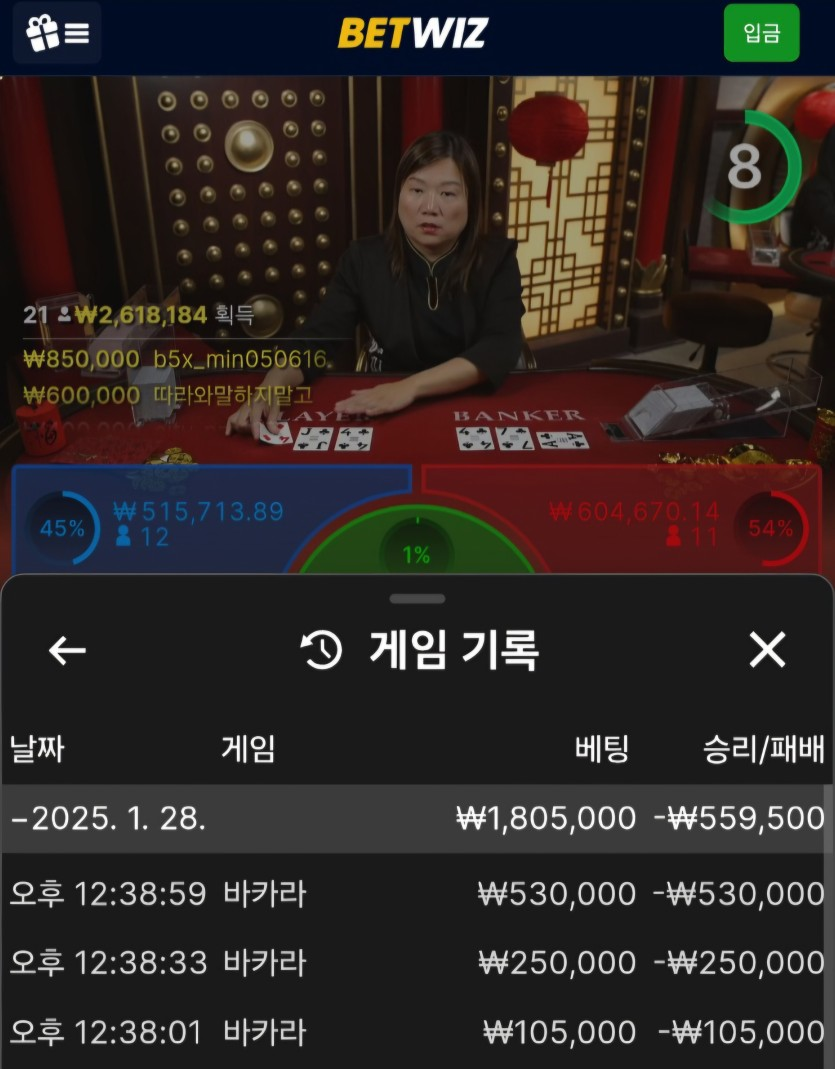
Task: Open the 12:38:59 바카라 bet record
Action: (x=416, y=893)
